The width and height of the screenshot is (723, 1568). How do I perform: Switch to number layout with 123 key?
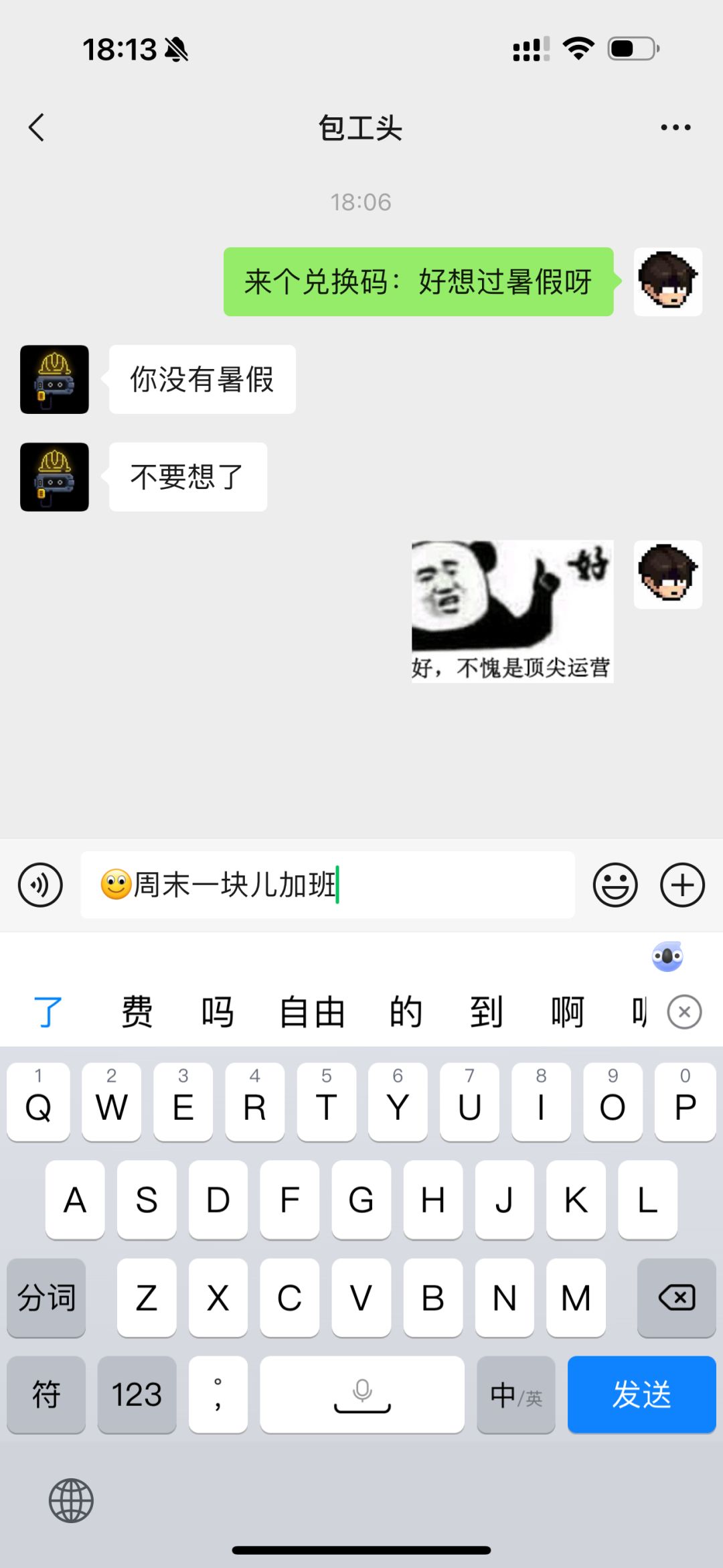[x=136, y=1395]
